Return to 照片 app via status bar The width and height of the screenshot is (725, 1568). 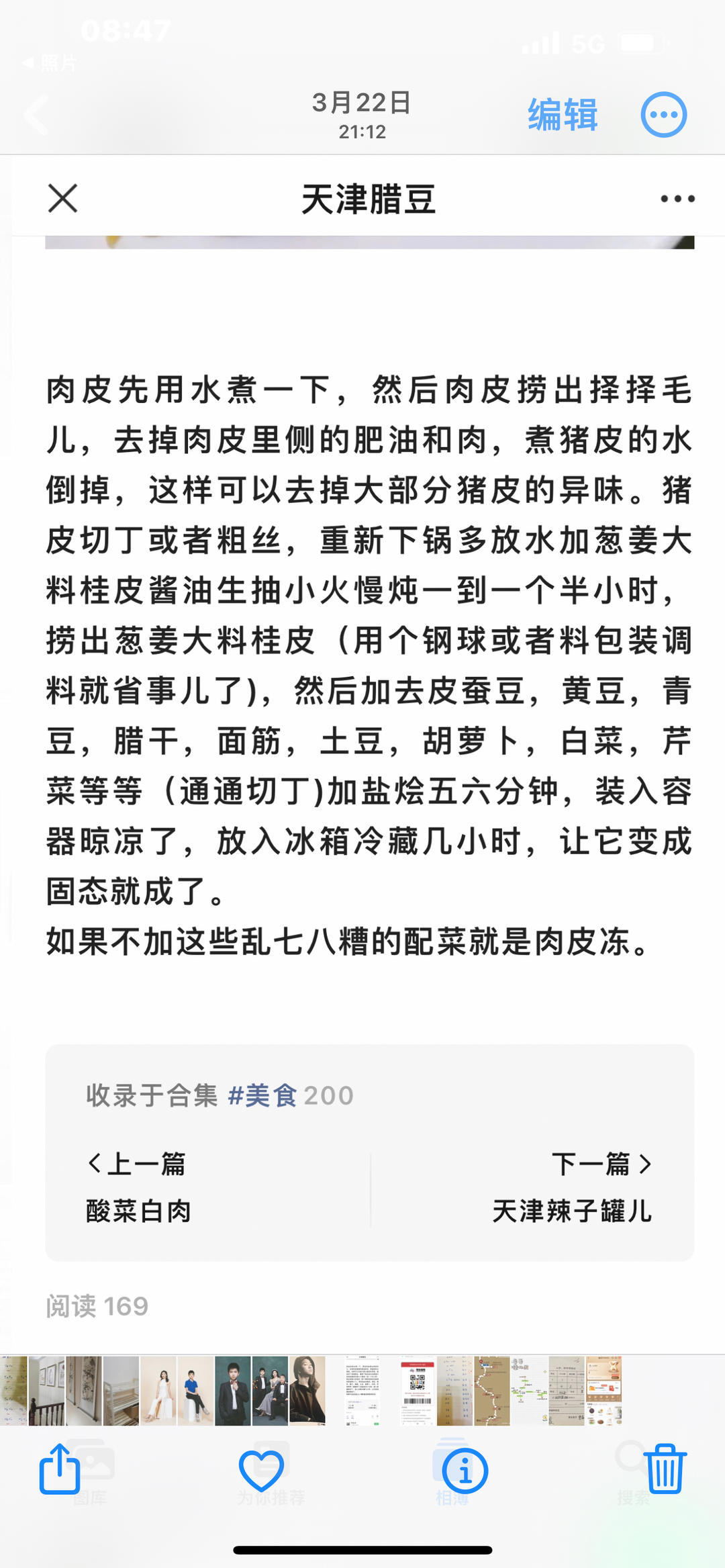point(49,63)
